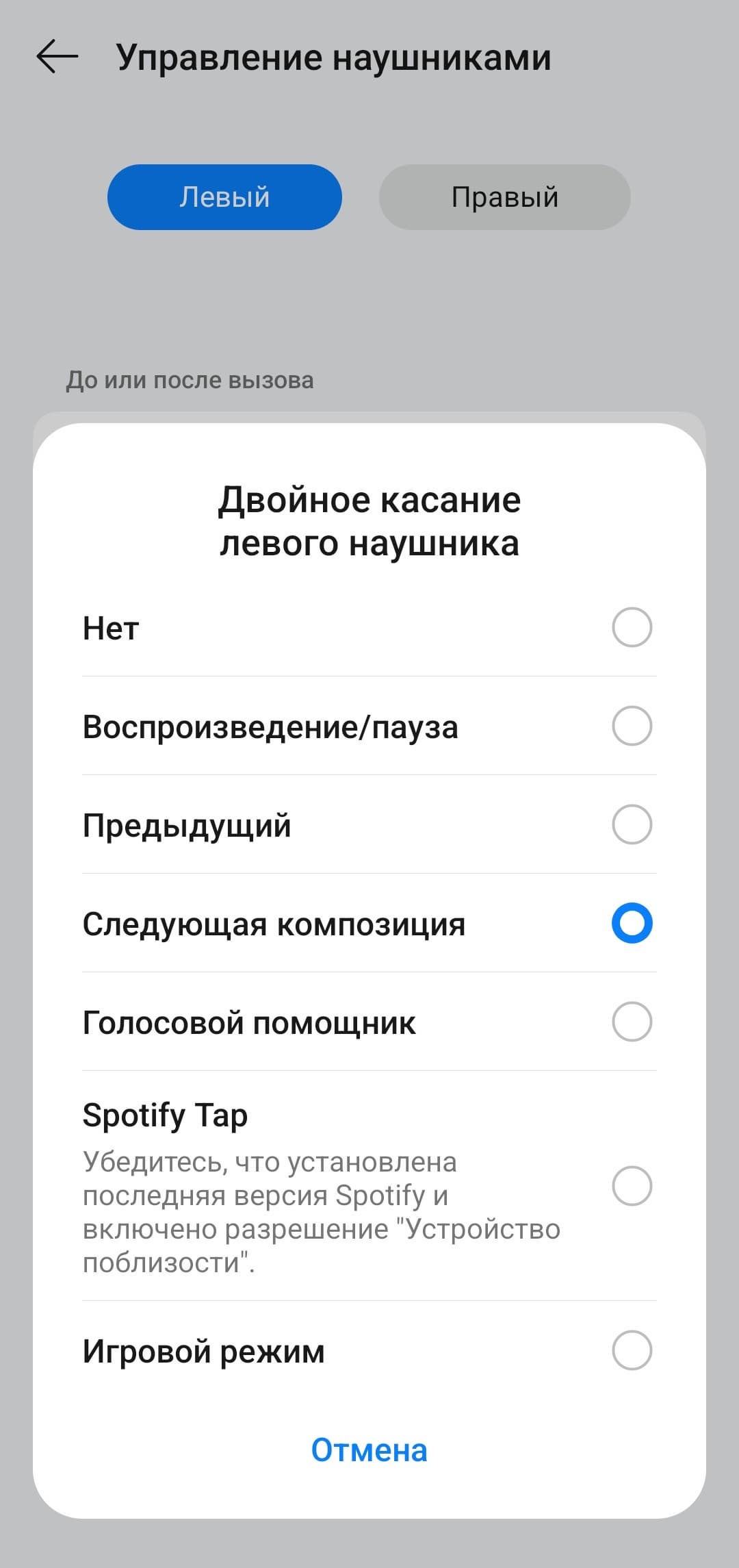
Task: Dismiss the dialog with Отмена
Action: (x=369, y=1450)
